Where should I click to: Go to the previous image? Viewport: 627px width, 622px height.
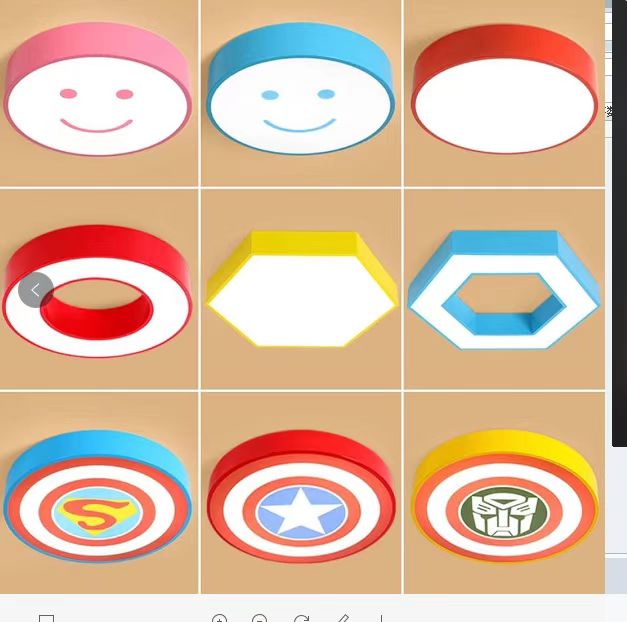(x=35, y=290)
